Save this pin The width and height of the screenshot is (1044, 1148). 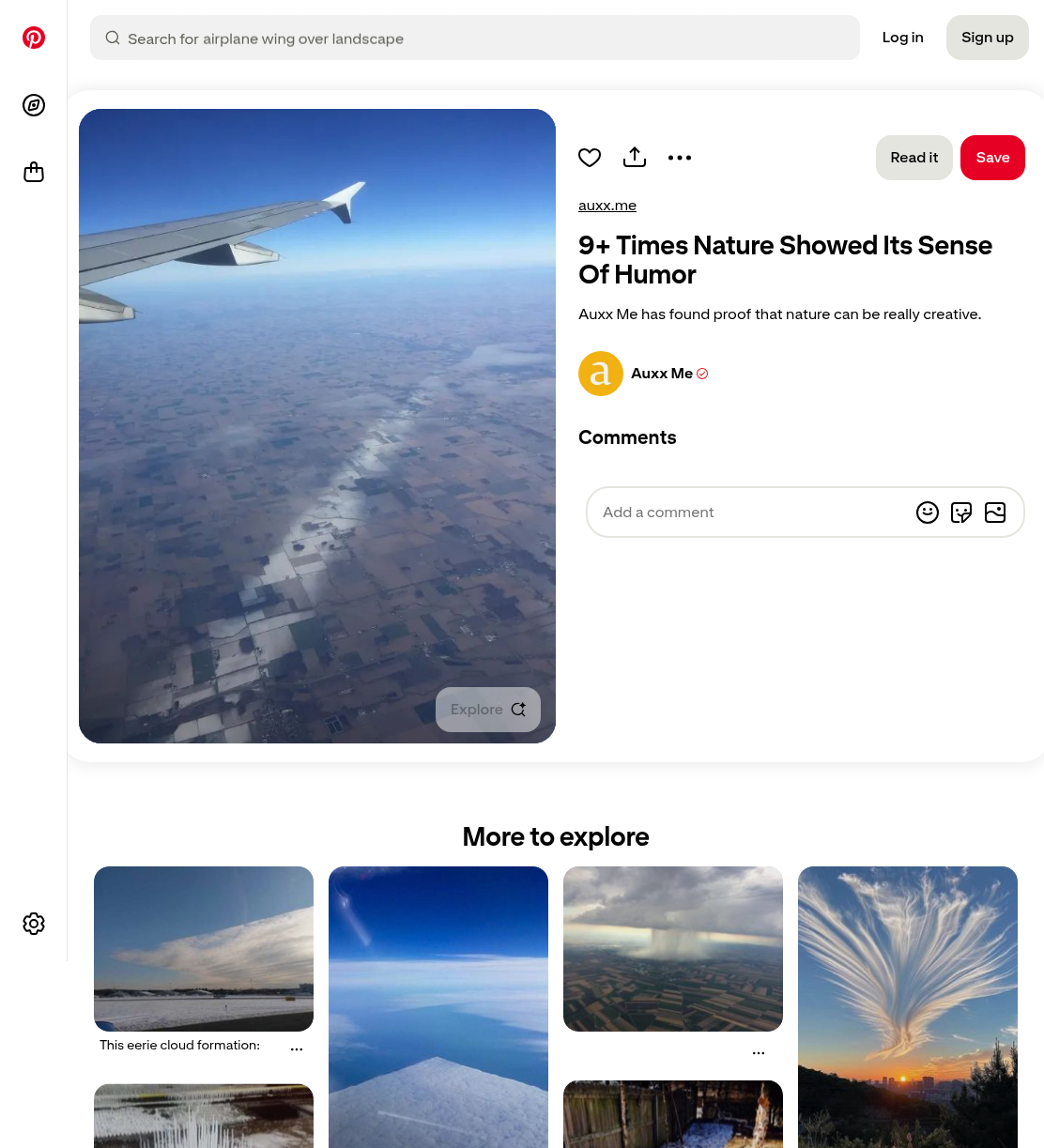[x=992, y=158]
